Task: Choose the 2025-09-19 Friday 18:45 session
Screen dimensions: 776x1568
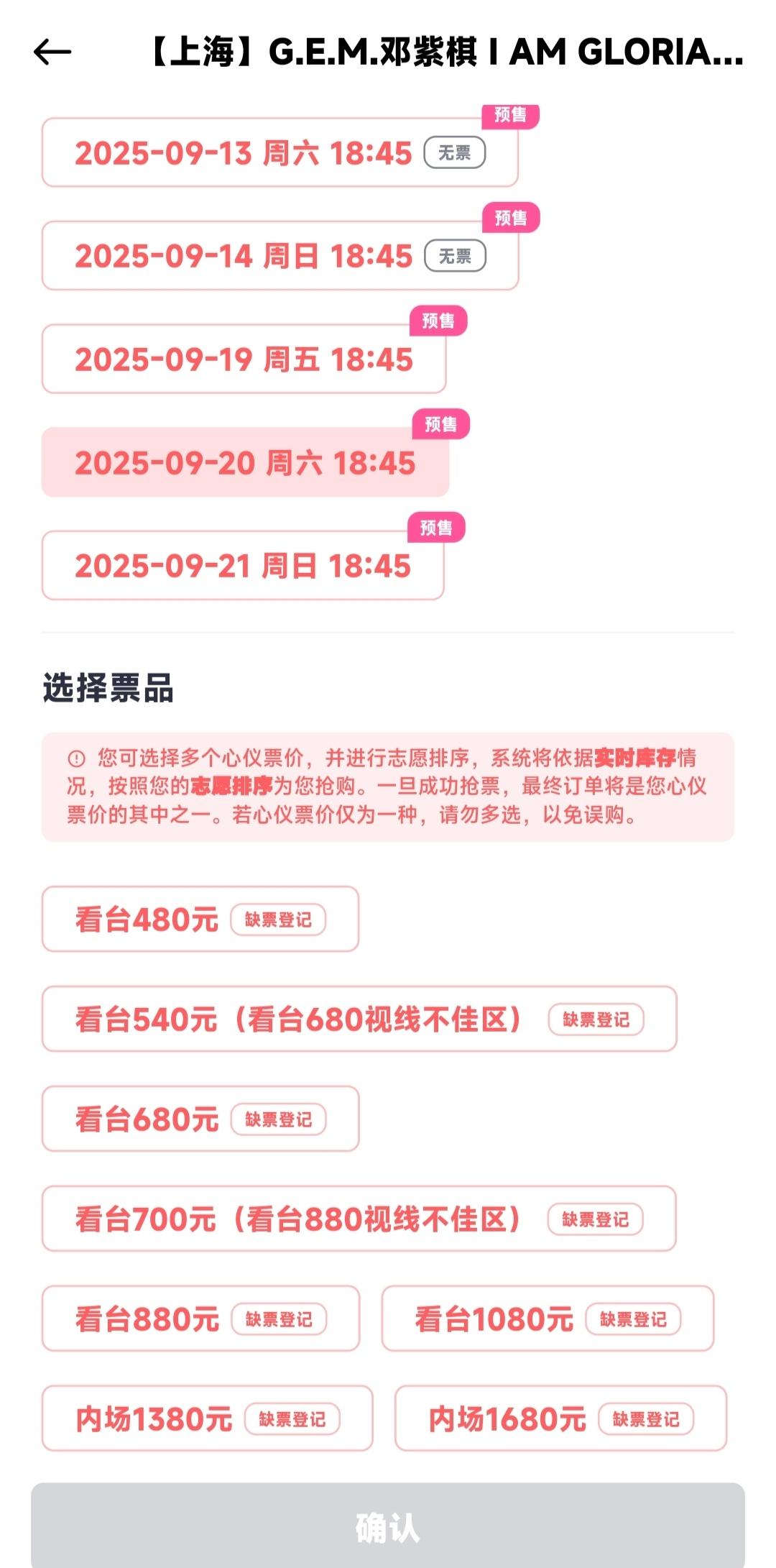Action: coord(244,359)
